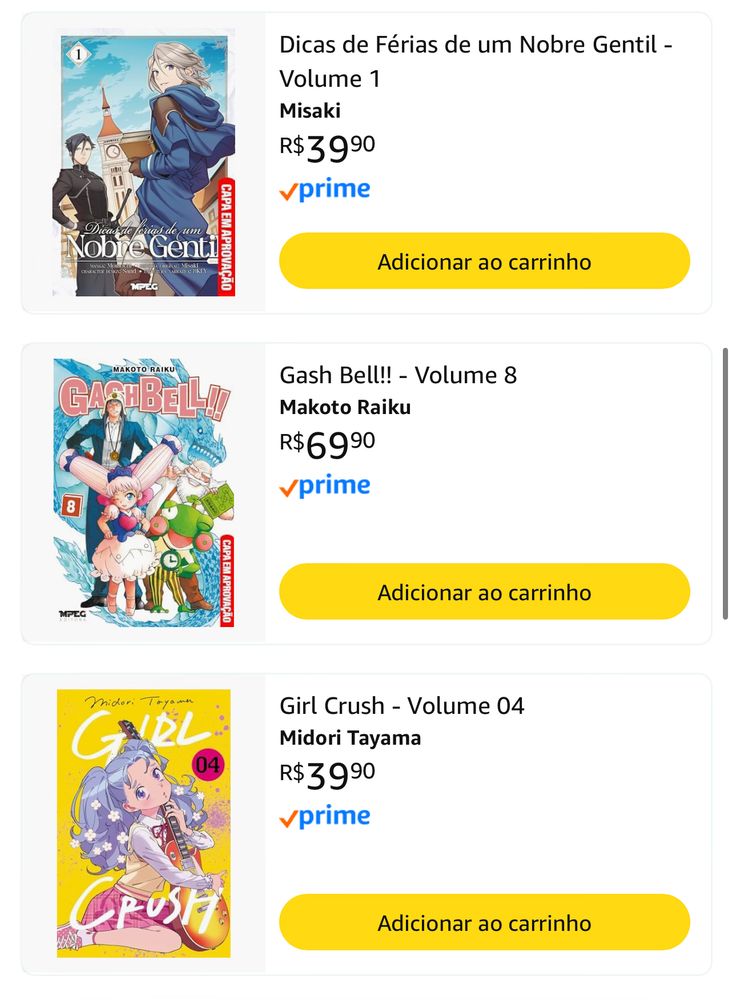Add Dicas de Férias de um Nobre Gentil to cart
Viewport: 729px width, 1000px height.
pyautogui.click(x=484, y=261)
